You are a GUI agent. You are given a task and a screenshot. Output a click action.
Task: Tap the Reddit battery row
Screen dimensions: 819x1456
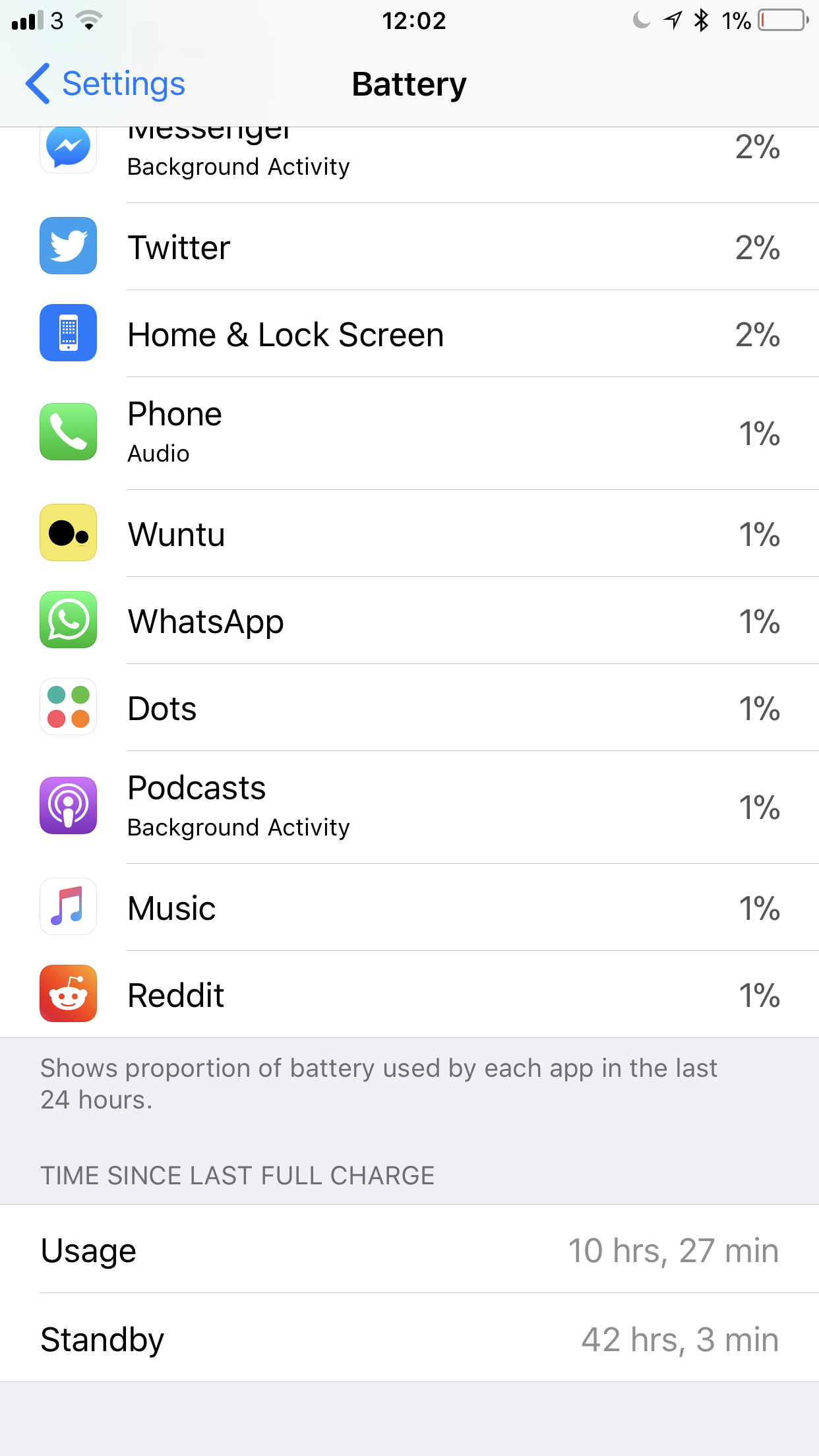point(409,994)
